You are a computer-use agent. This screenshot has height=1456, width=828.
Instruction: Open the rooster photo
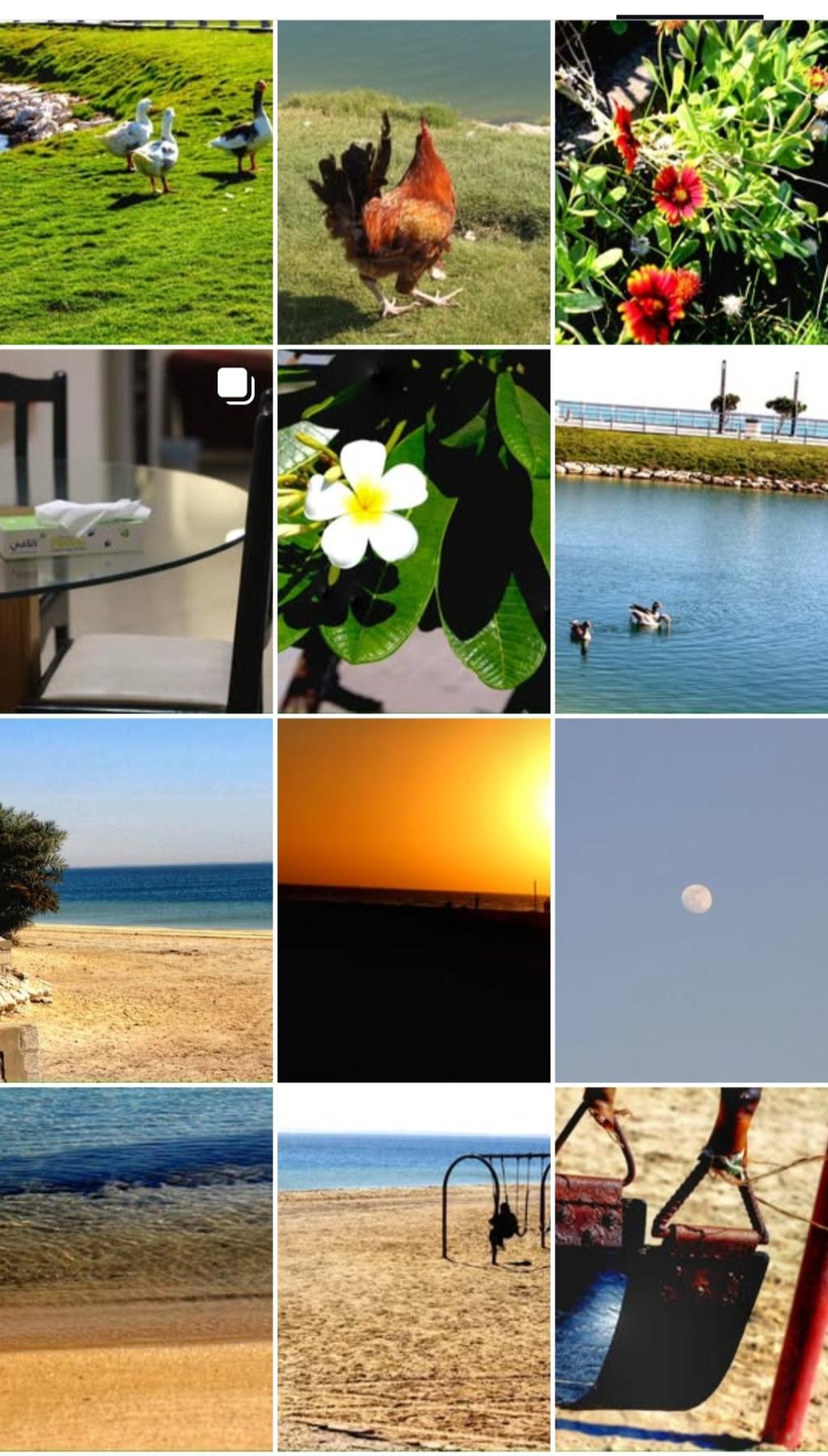pyautogui.click(x=413, y=183)
